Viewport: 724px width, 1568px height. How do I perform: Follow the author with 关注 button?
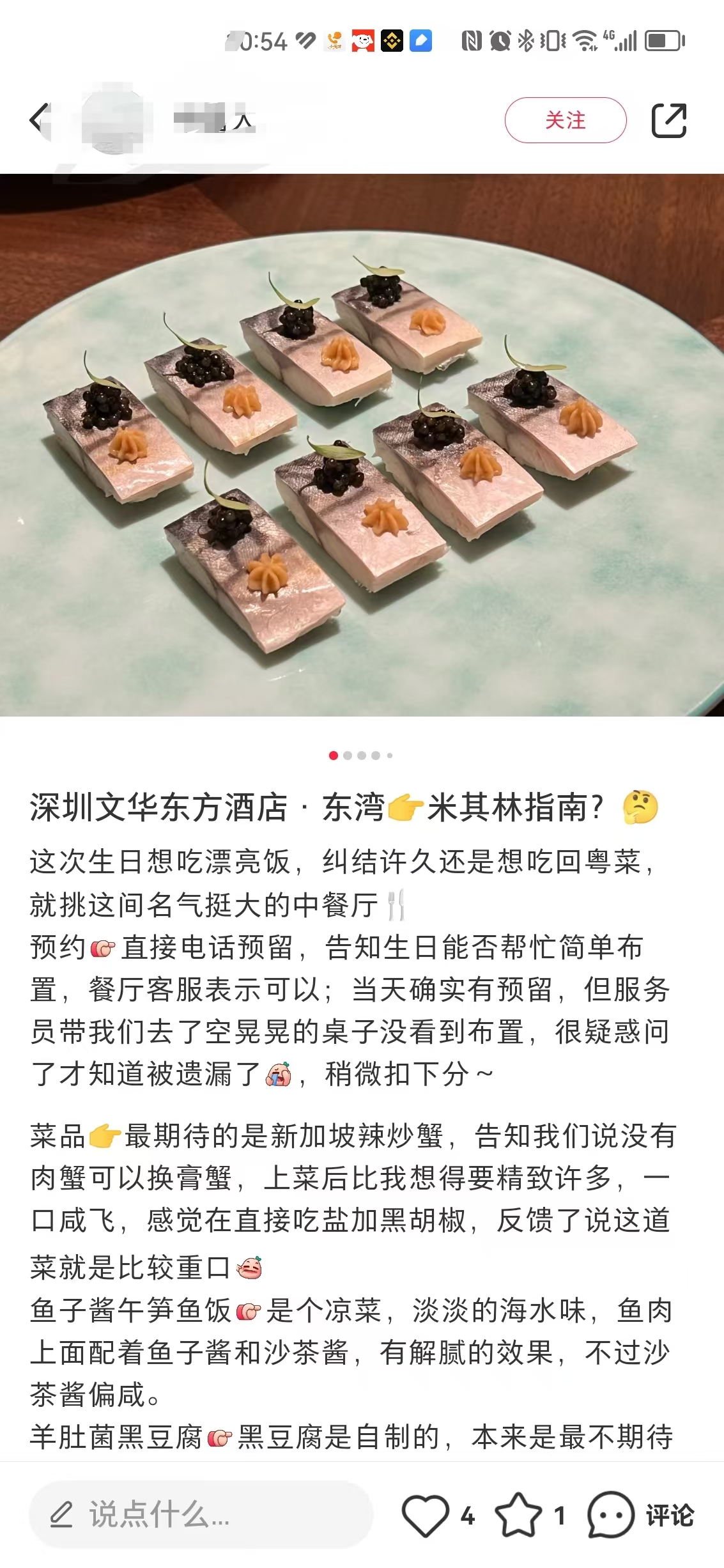[x=565, y=120]
